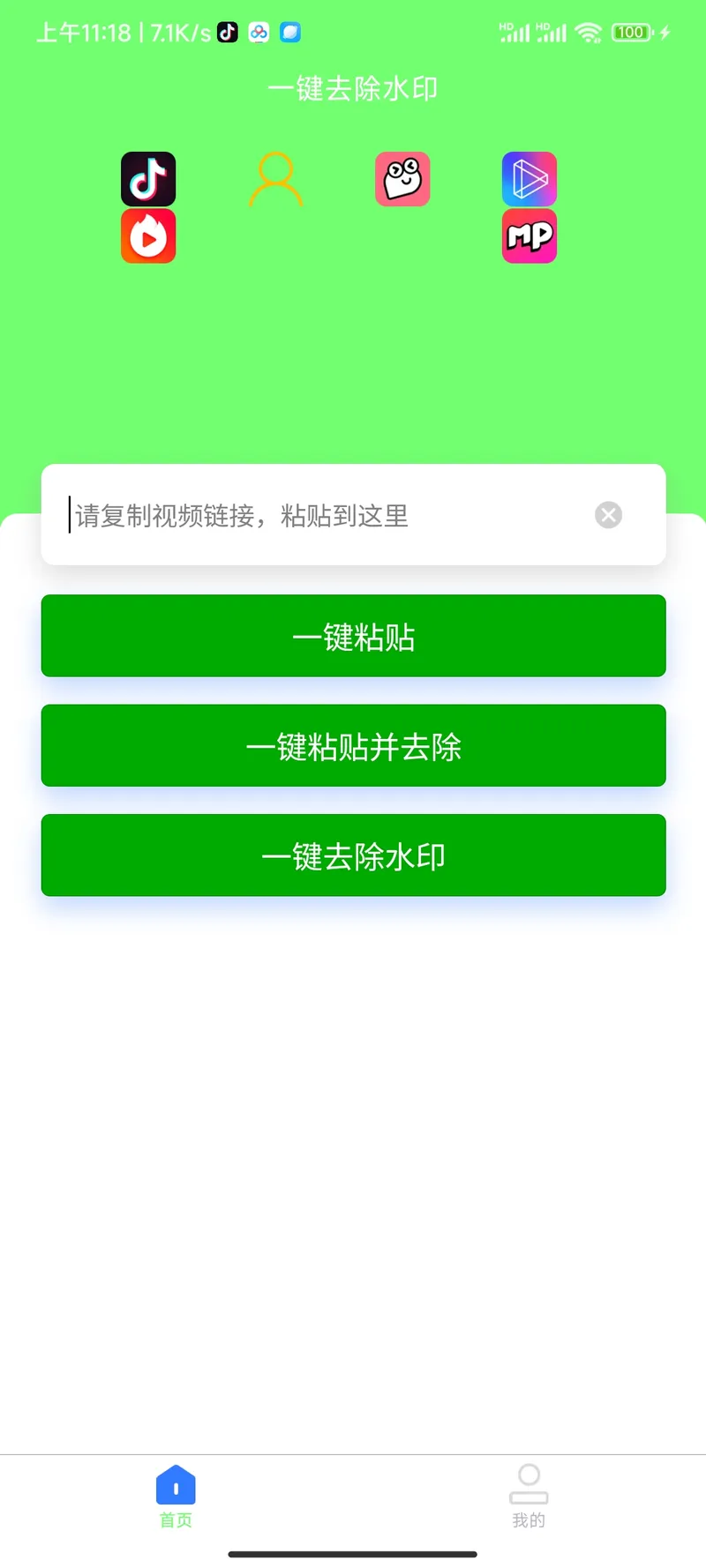The width and height of the screenshot is (706, 1568).
Task: Click the orange user silhouette icon
Action: 275,179
